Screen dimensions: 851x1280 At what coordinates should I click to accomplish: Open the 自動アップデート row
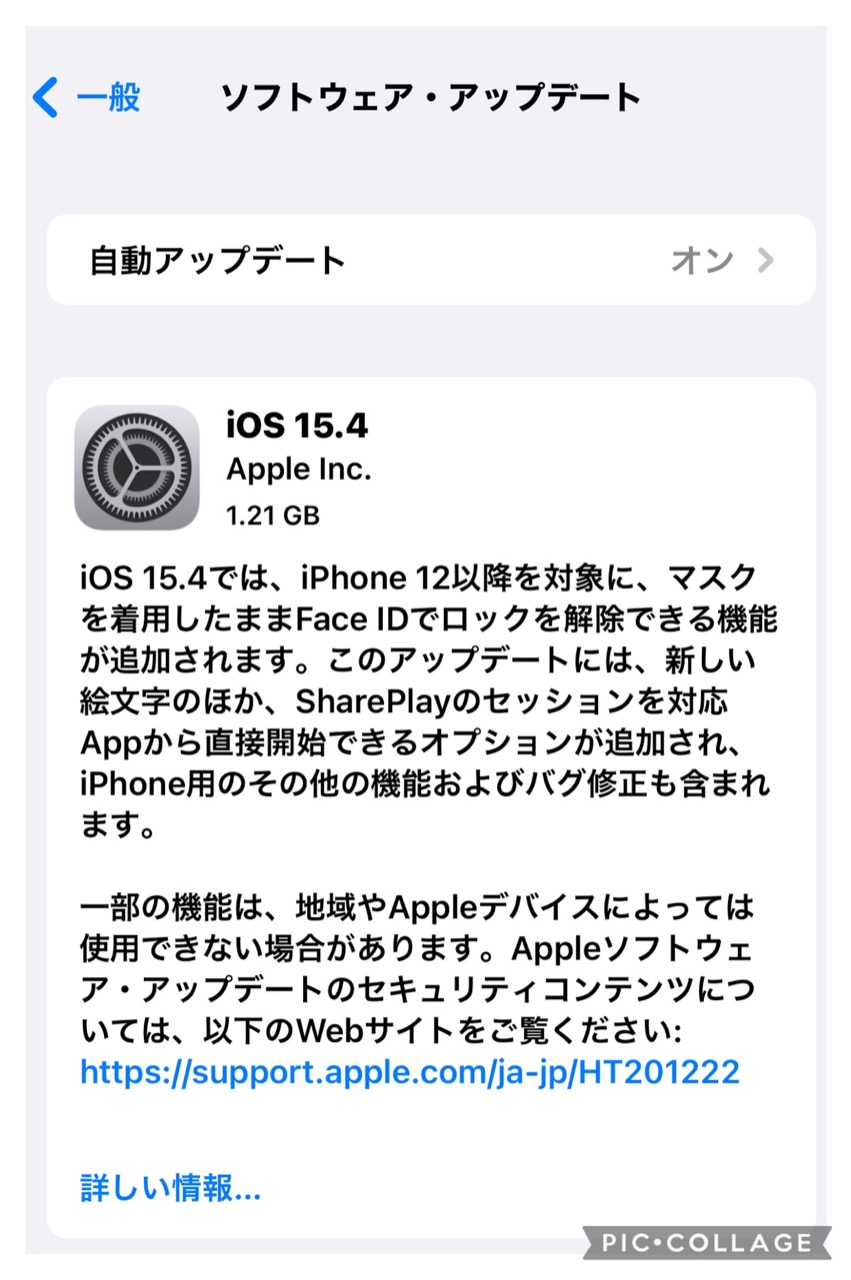[430, 260]
